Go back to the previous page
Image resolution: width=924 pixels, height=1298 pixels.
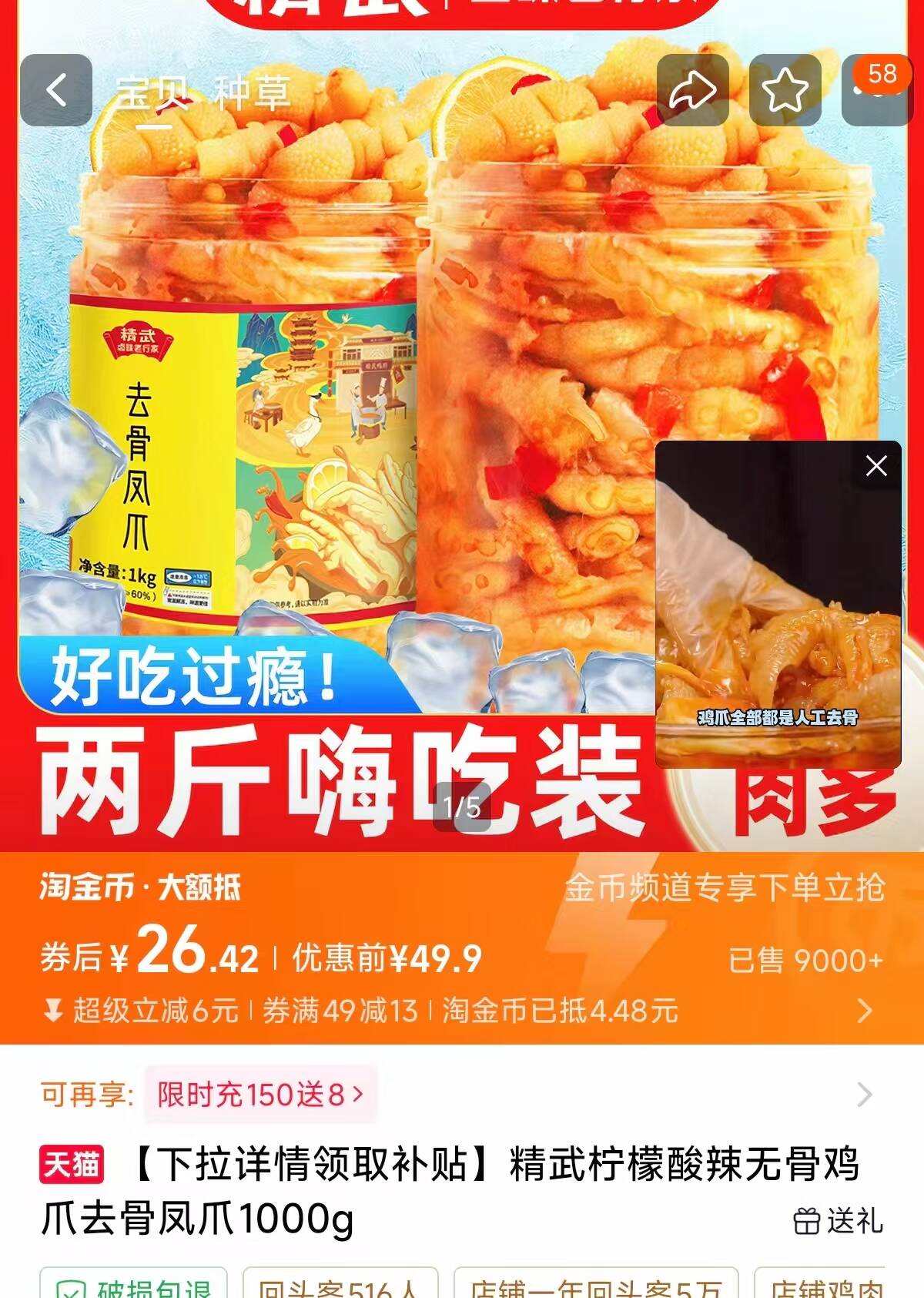tap(56, 91)
